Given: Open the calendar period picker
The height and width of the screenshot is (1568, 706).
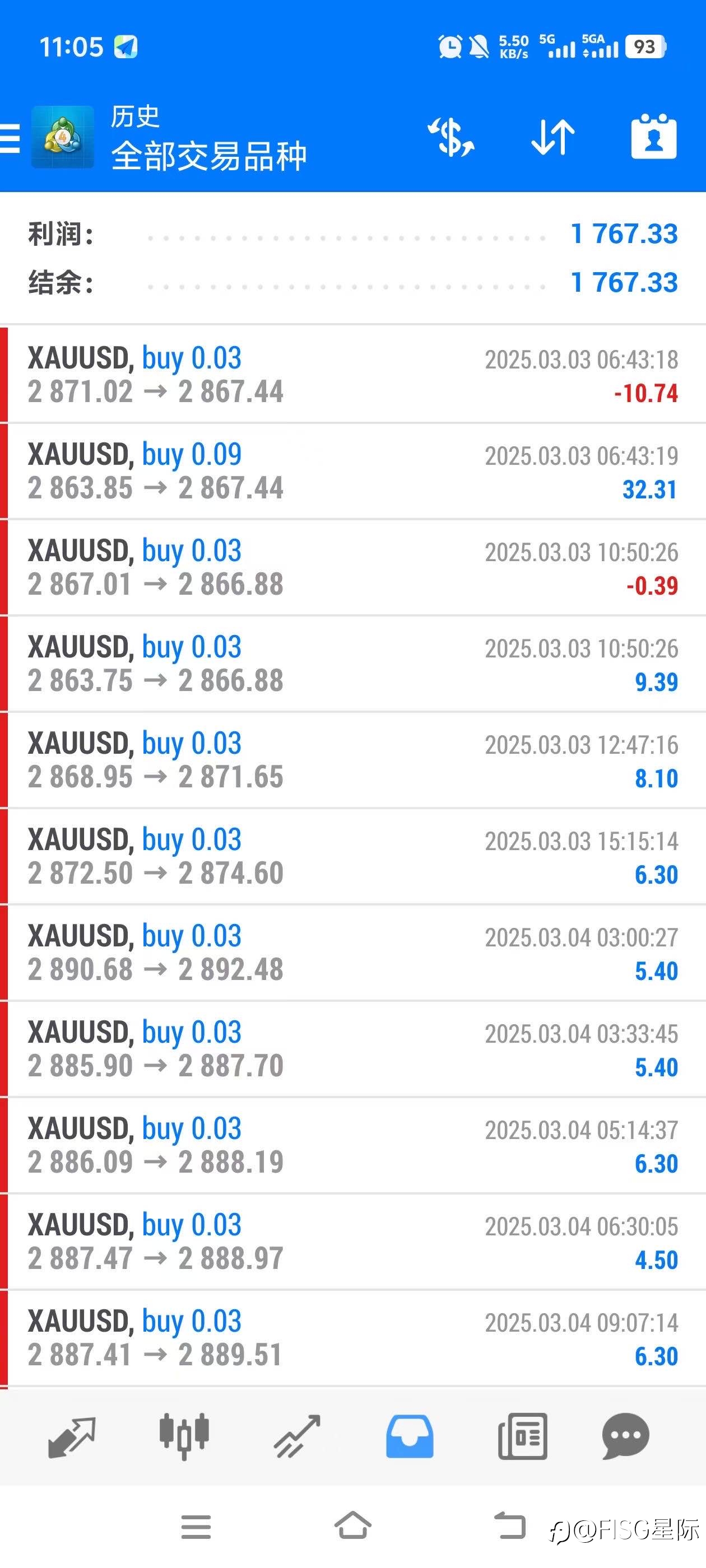Looking at the screenshot, I should pyautogui.click(x=654, y=136).
